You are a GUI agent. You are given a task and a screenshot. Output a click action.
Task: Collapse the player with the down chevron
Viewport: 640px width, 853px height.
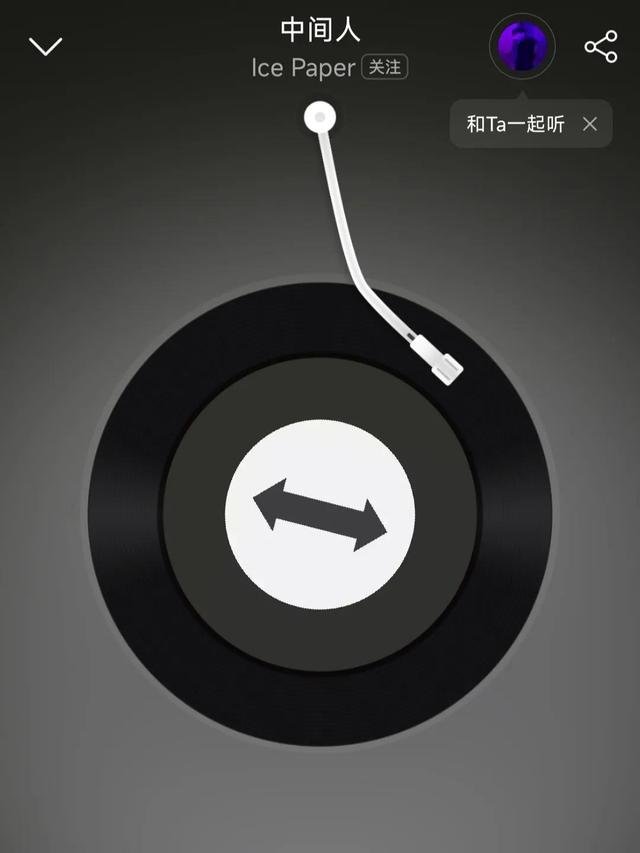click(46, 46)
